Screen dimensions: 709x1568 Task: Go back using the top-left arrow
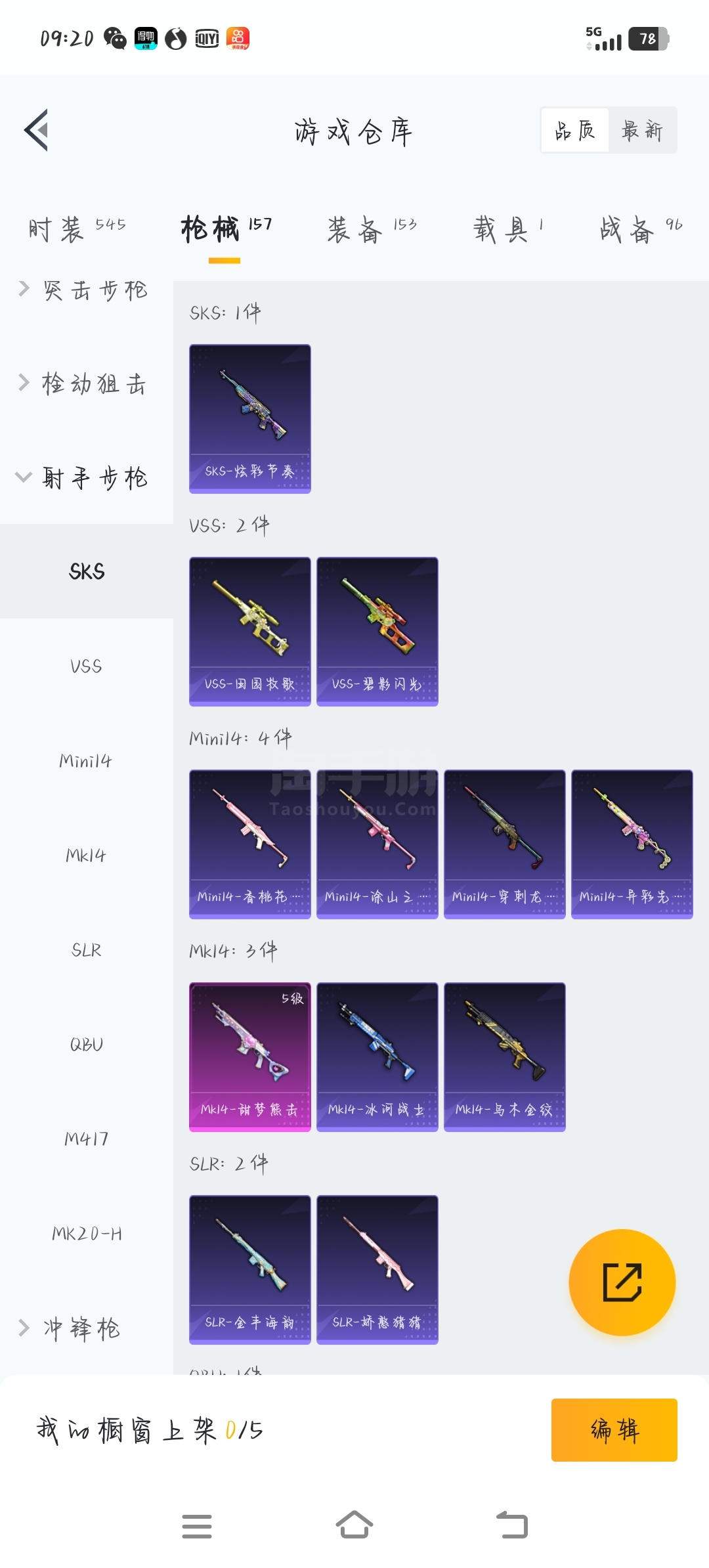click(37, 130)
